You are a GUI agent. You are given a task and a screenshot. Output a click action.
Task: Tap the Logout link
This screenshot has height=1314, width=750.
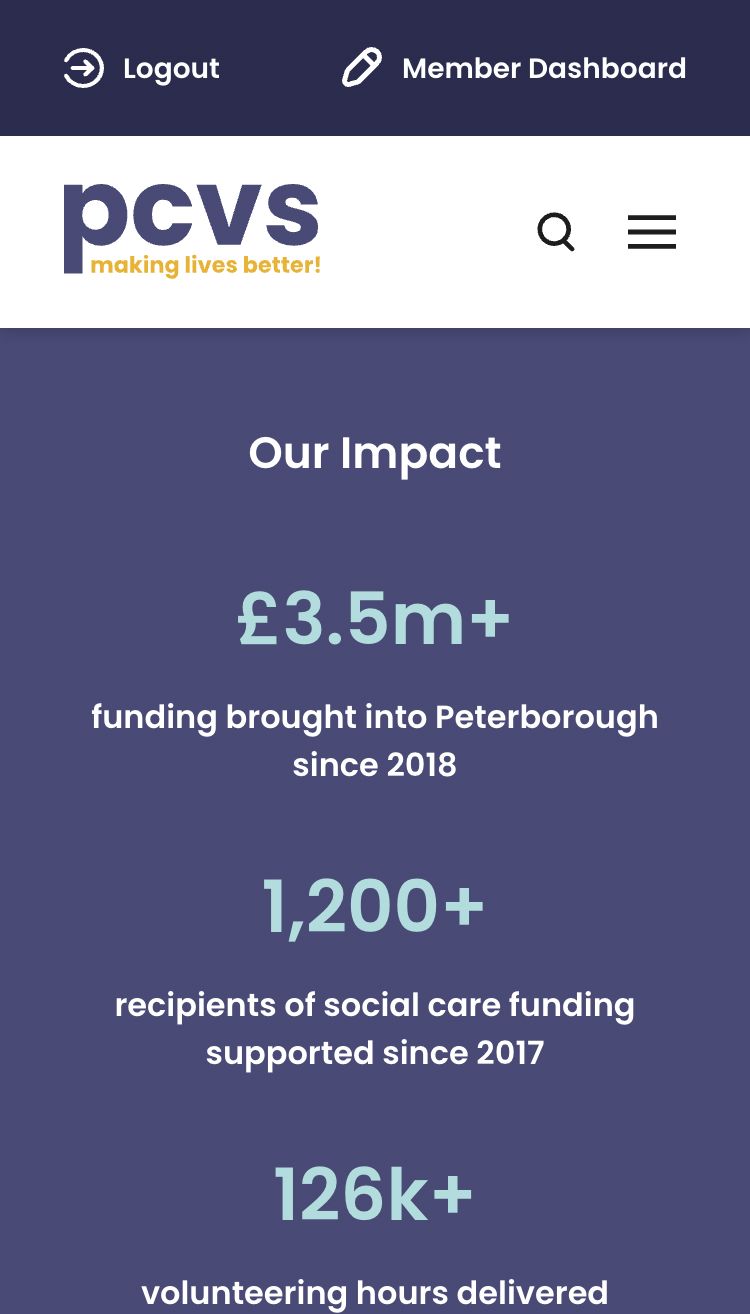pyautogui.click(x=141, y=68)
